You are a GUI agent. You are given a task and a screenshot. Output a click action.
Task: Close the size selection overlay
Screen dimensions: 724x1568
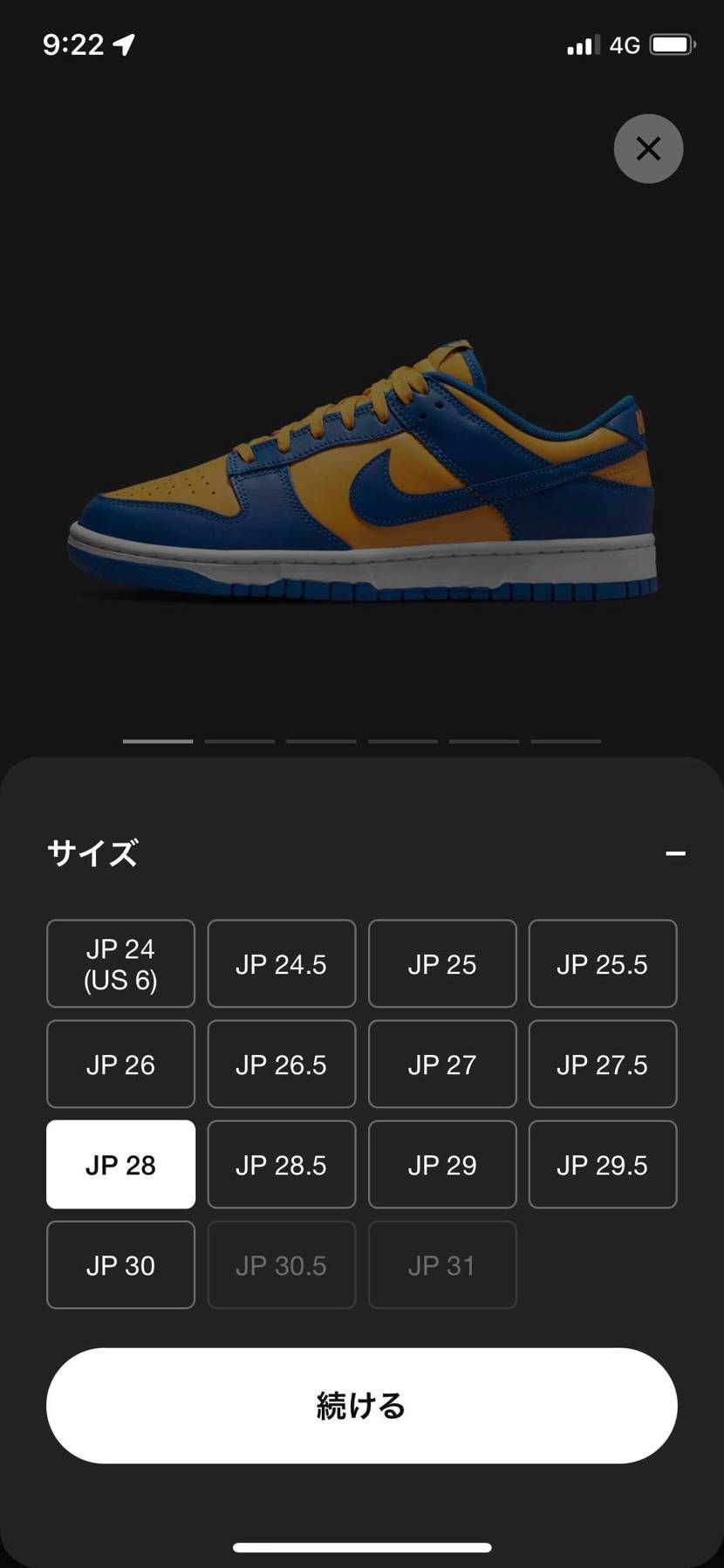pos(648,148)
